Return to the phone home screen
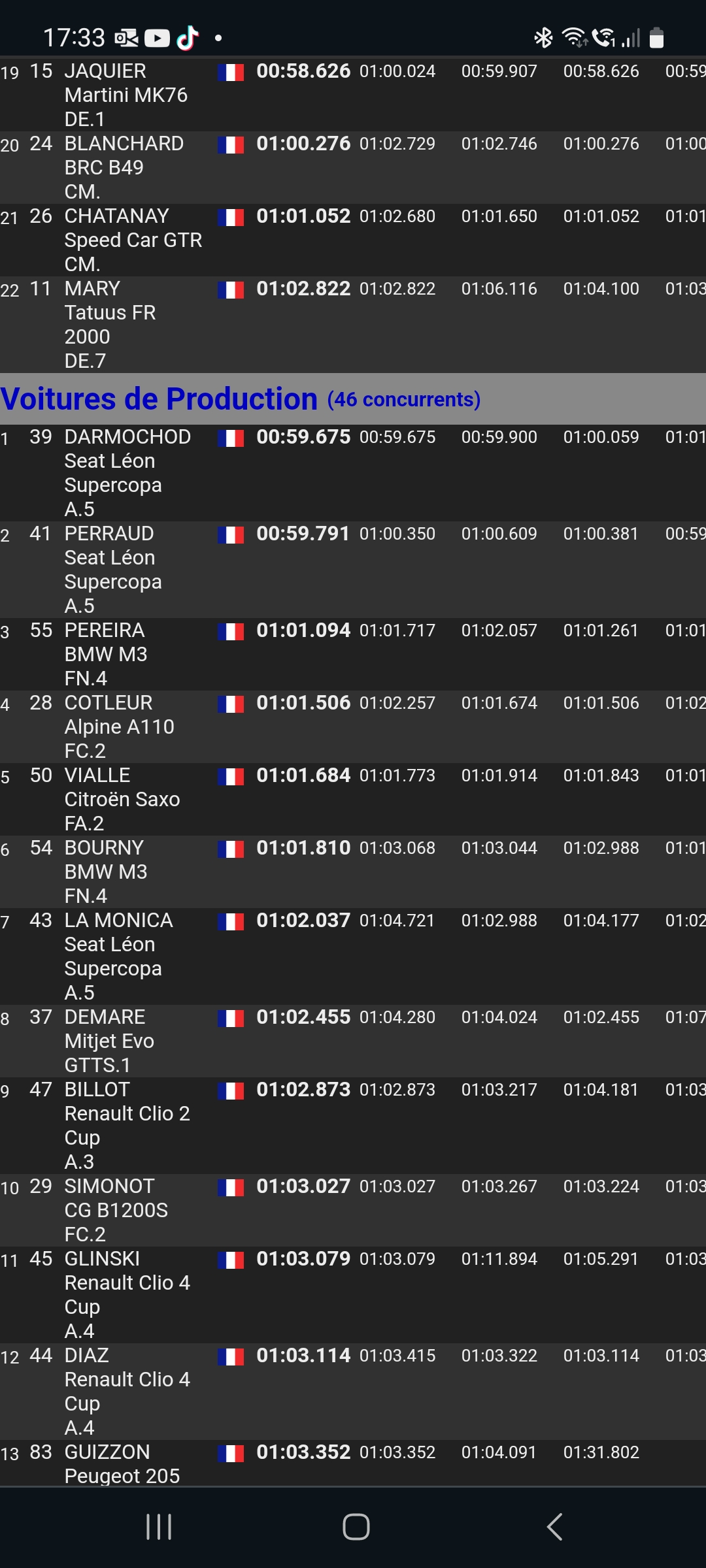This screenshot has width=706, height=1568. 356,1527
